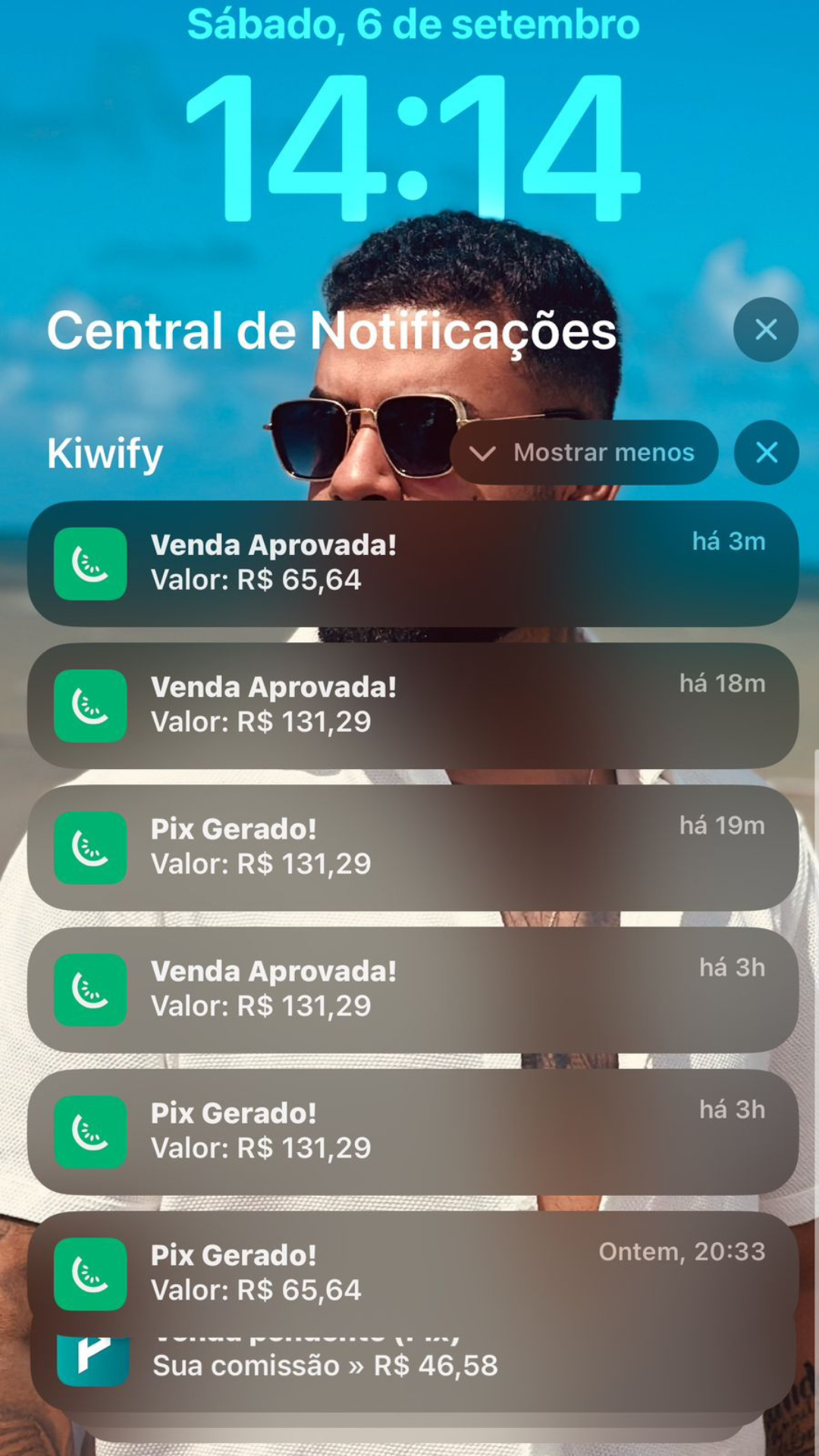Open Pix Gerado notification from Ontem 20:33
Viewport: 819px width, 1456px height.
point(413,1273)
